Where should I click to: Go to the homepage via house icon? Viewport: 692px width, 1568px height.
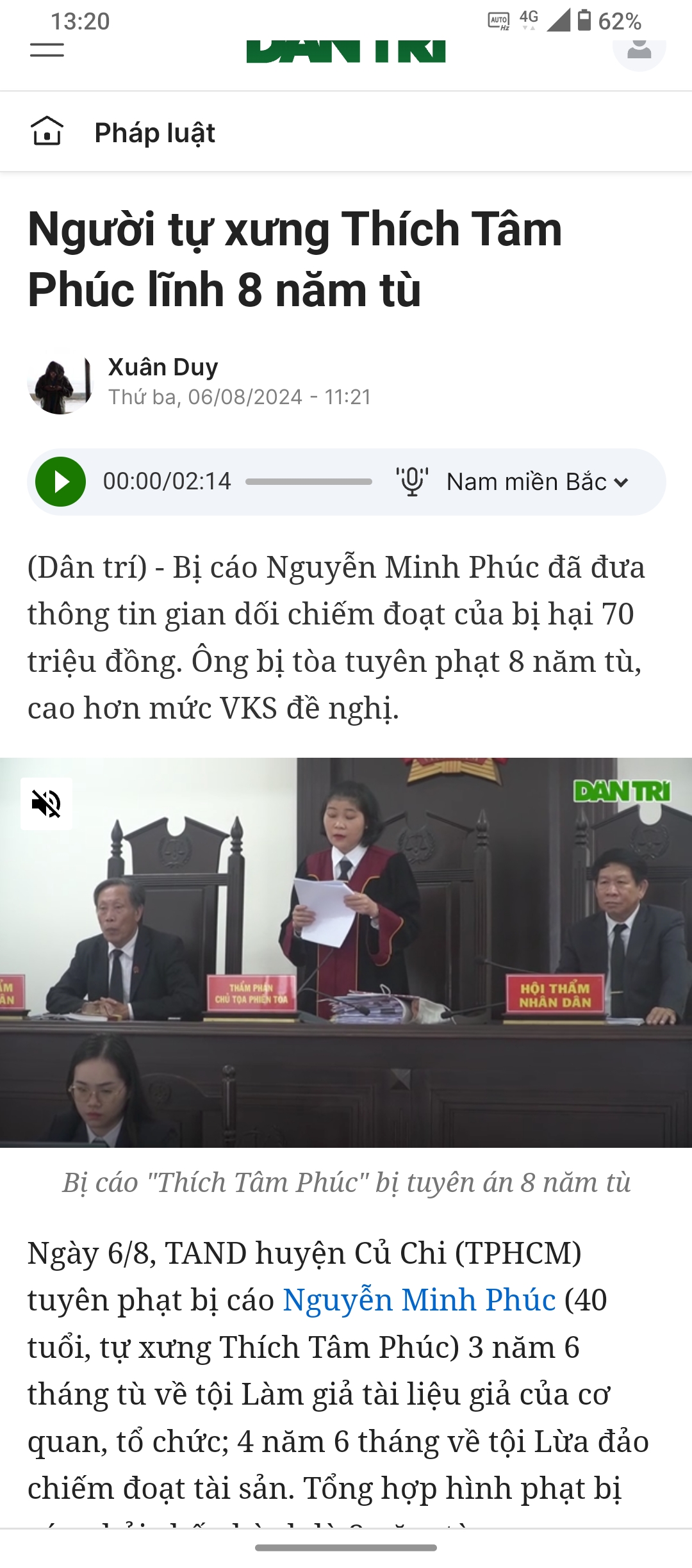pos(47,131)
